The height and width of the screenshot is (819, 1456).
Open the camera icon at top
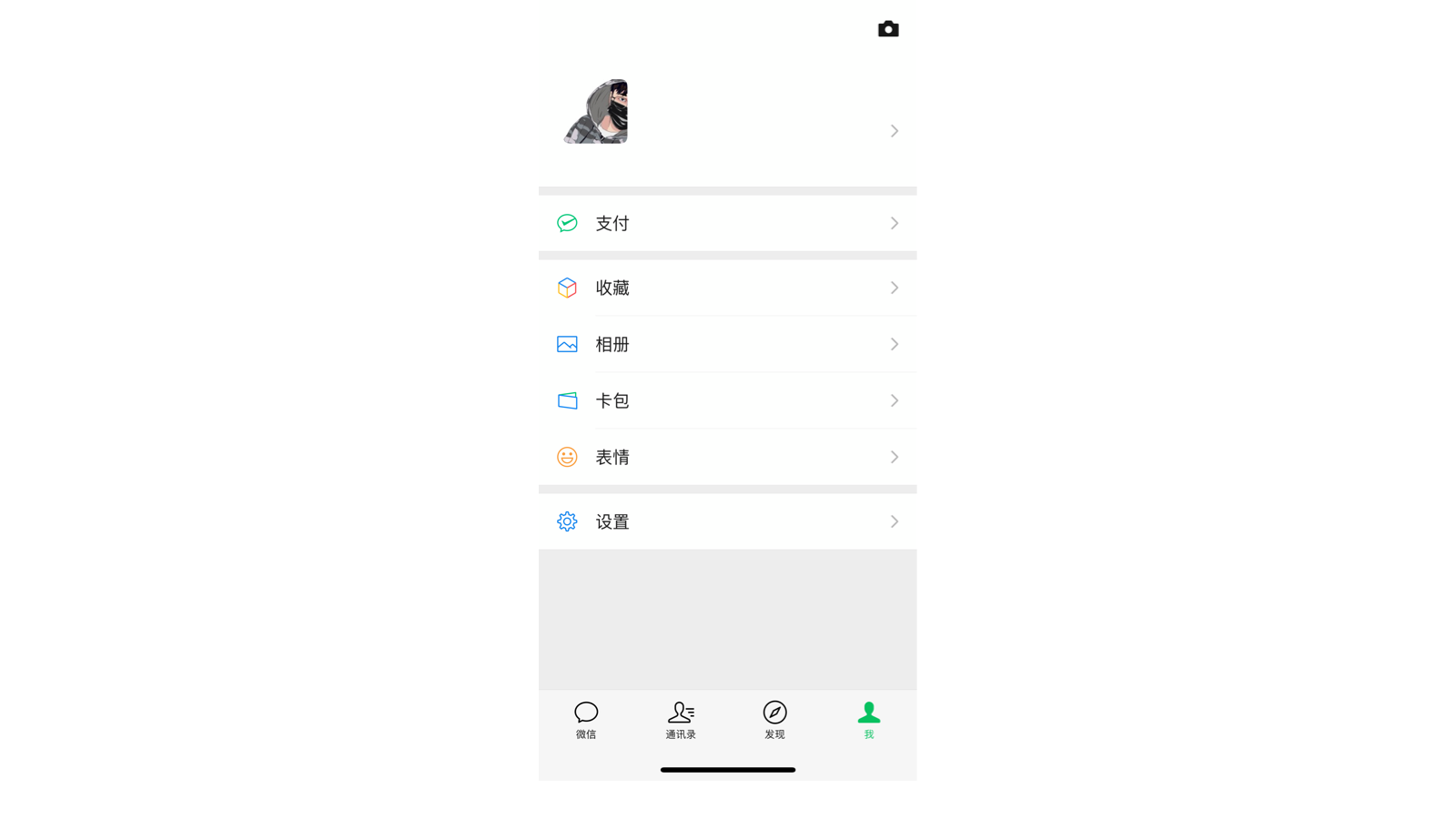click(x=888, y=29)
